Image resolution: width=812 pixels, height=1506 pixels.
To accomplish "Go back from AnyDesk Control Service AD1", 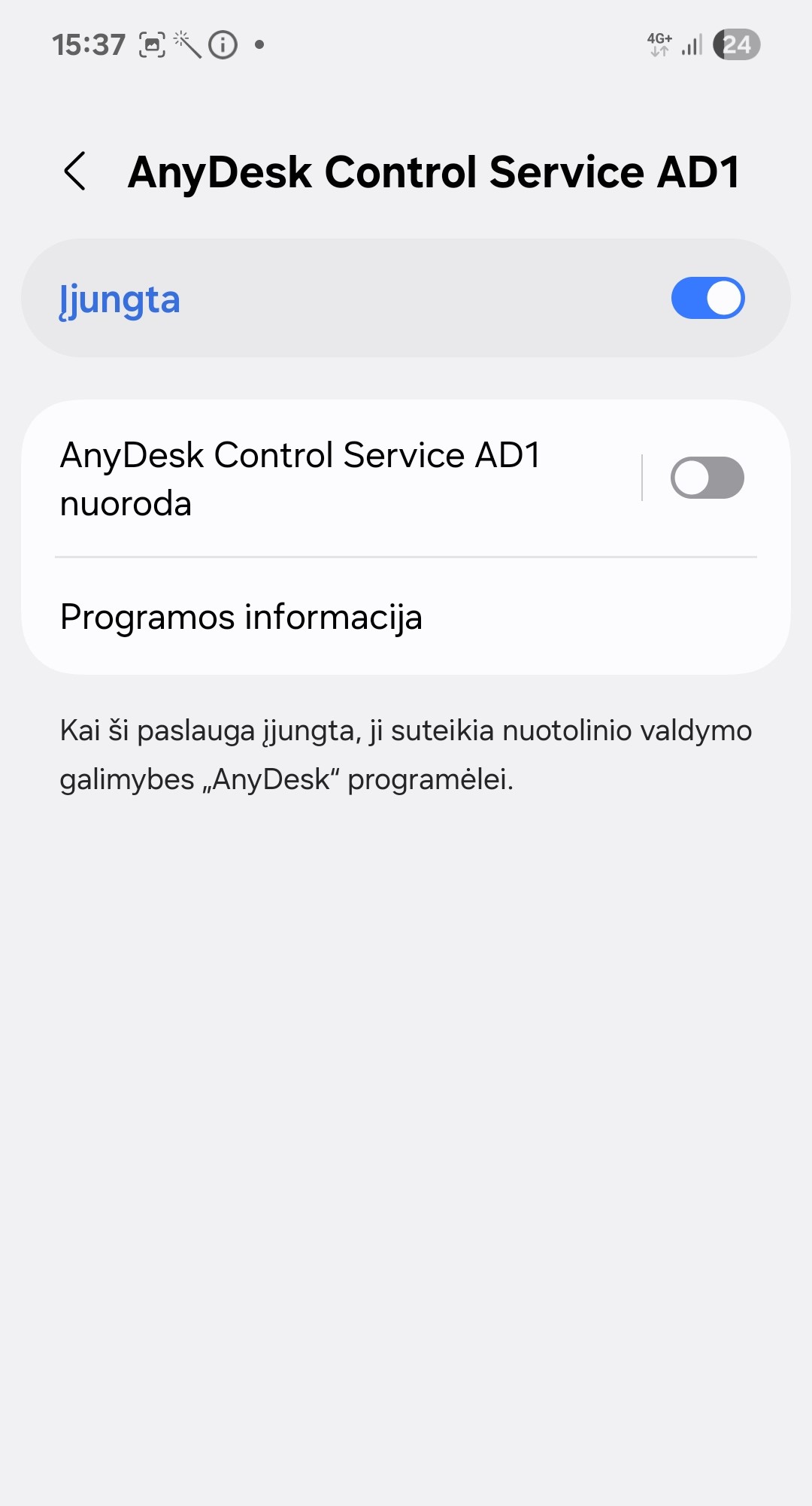I will tap(75, 172).
